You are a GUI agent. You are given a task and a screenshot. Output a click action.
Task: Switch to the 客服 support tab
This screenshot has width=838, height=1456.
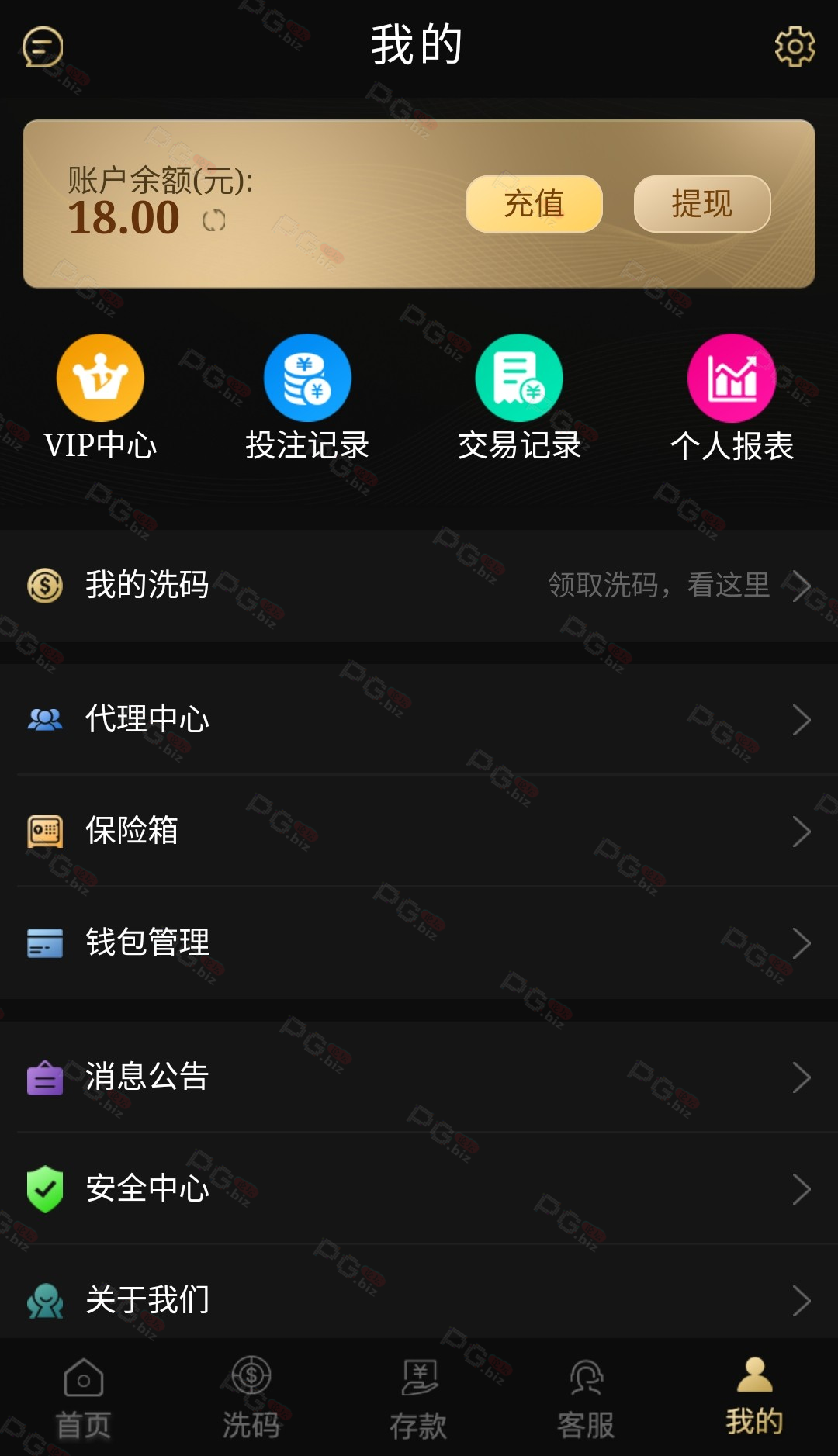(587, 1399)
